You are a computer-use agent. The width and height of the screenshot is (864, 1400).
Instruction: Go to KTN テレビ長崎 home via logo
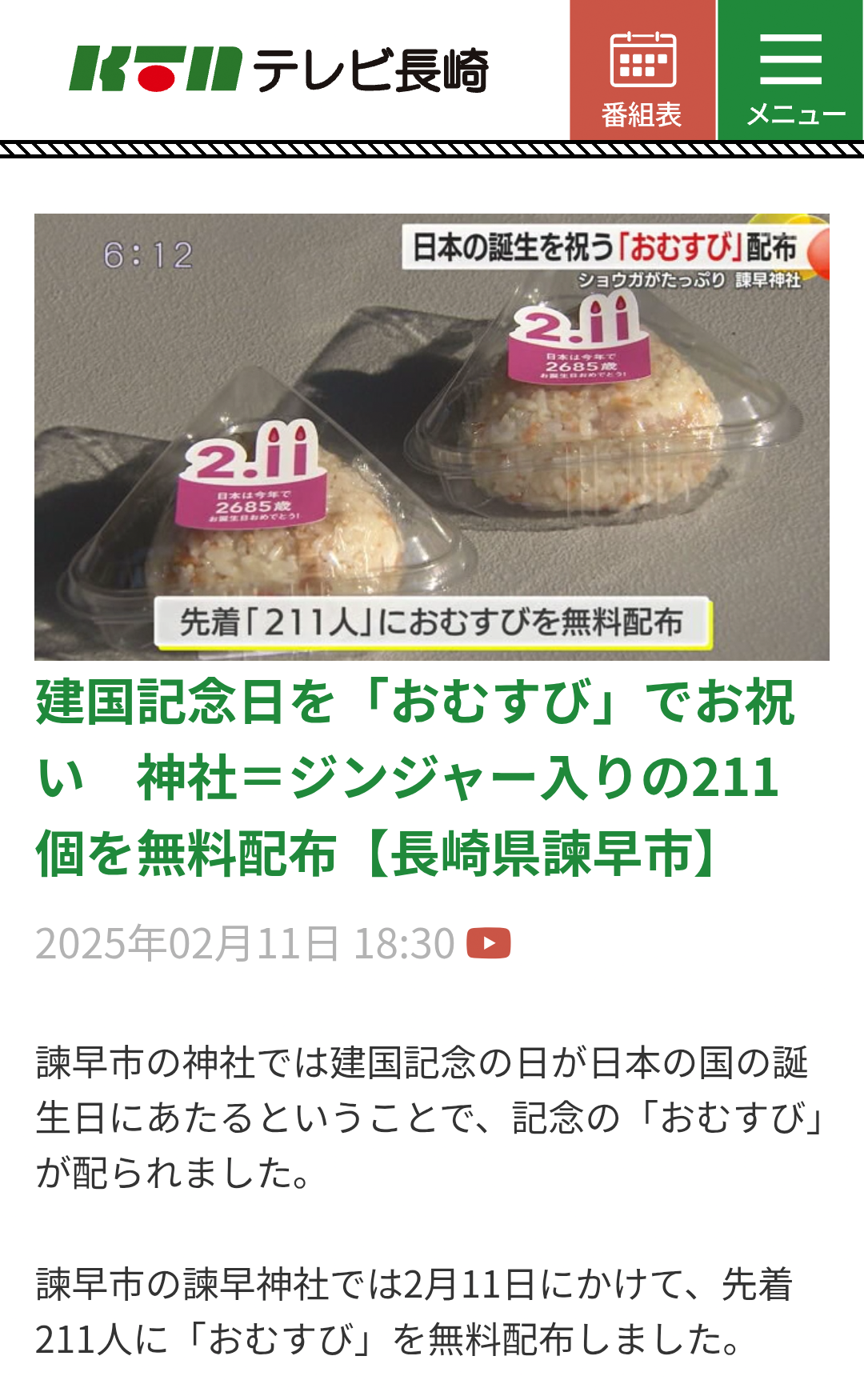[278, 70]
